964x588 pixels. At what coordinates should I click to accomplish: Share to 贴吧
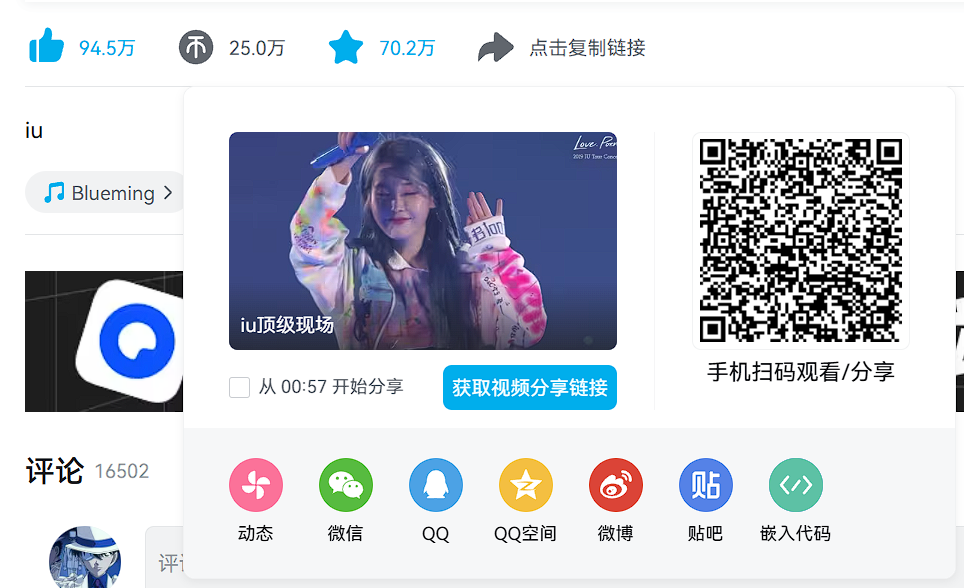(x=705, y=486)
